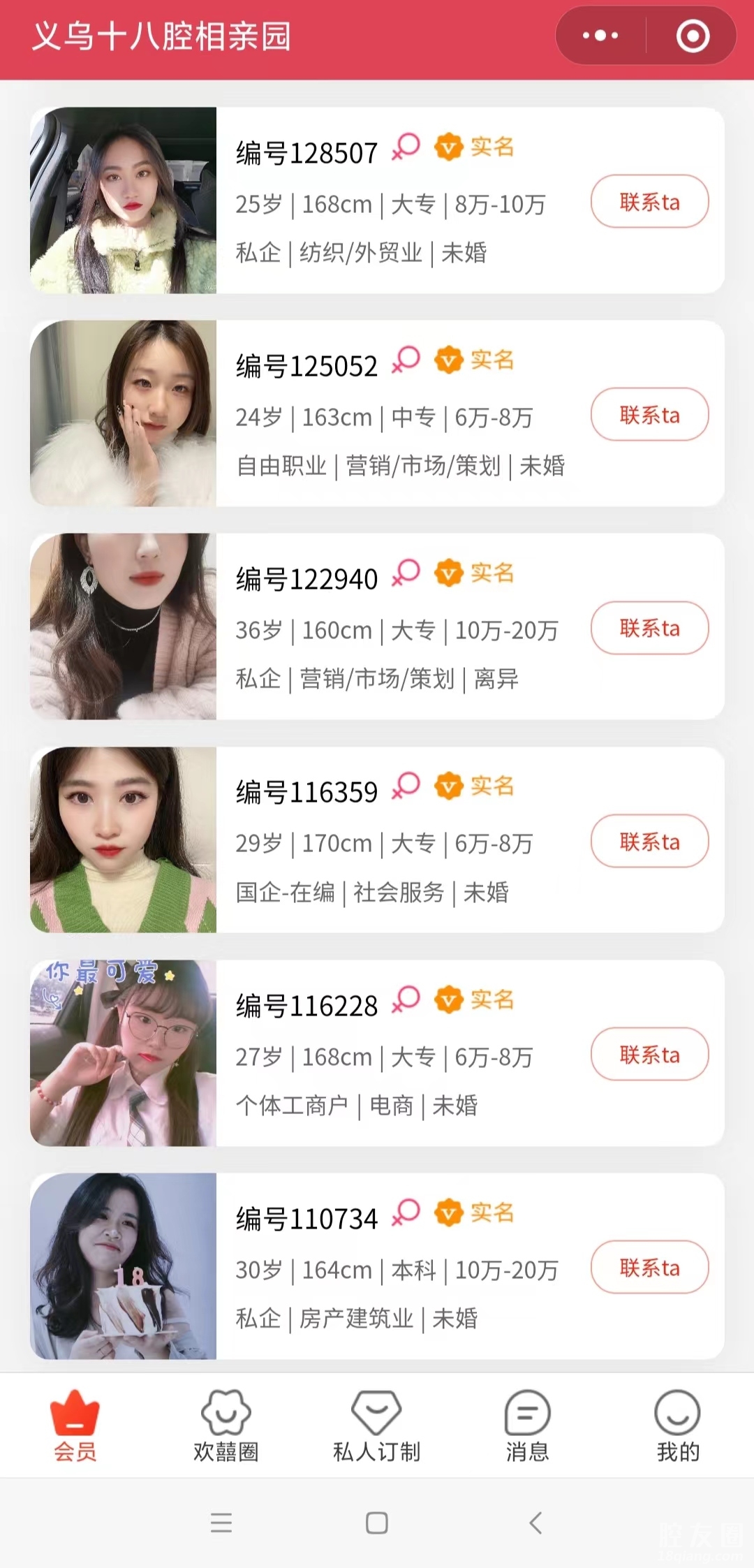Open the 编号122940 member card

391,629
